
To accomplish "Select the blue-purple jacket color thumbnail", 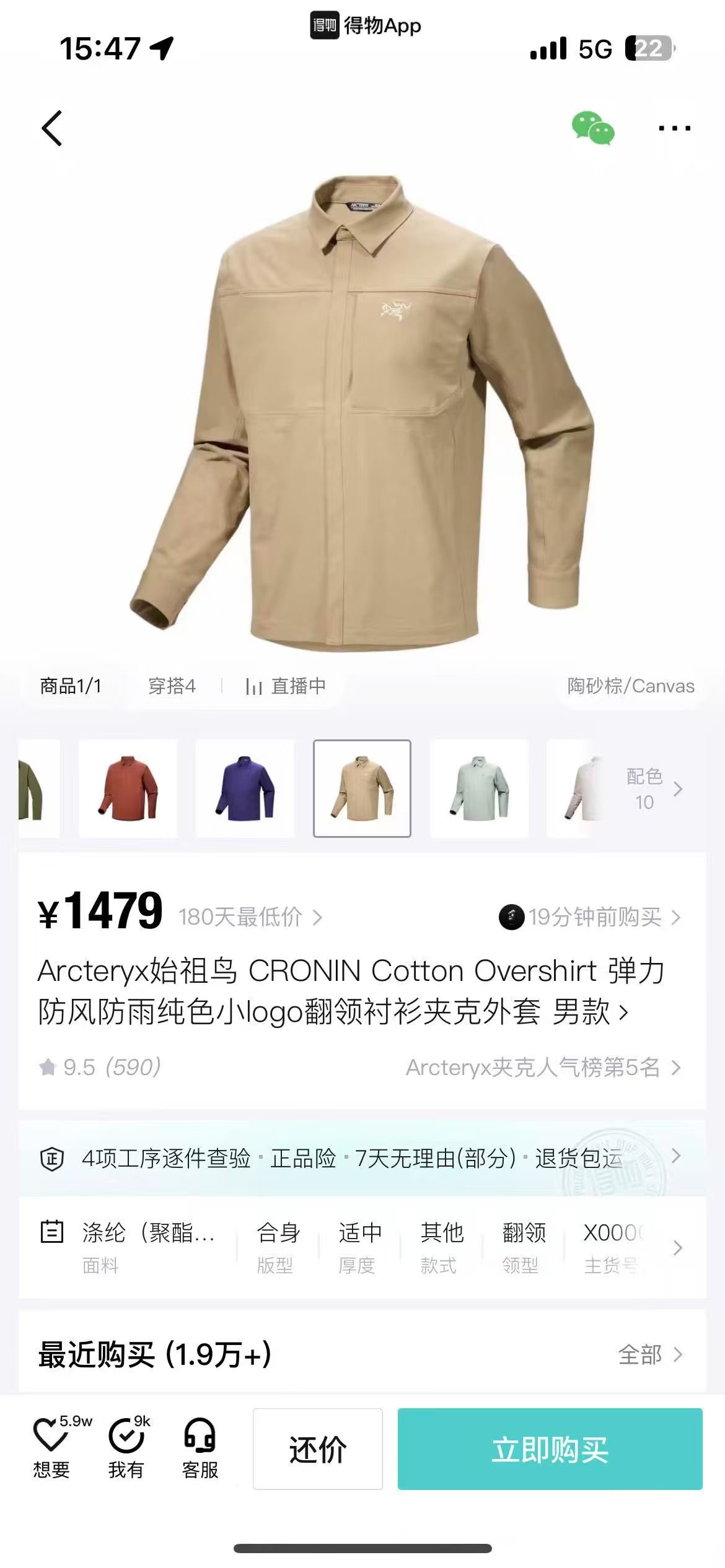I will [245, 788].
